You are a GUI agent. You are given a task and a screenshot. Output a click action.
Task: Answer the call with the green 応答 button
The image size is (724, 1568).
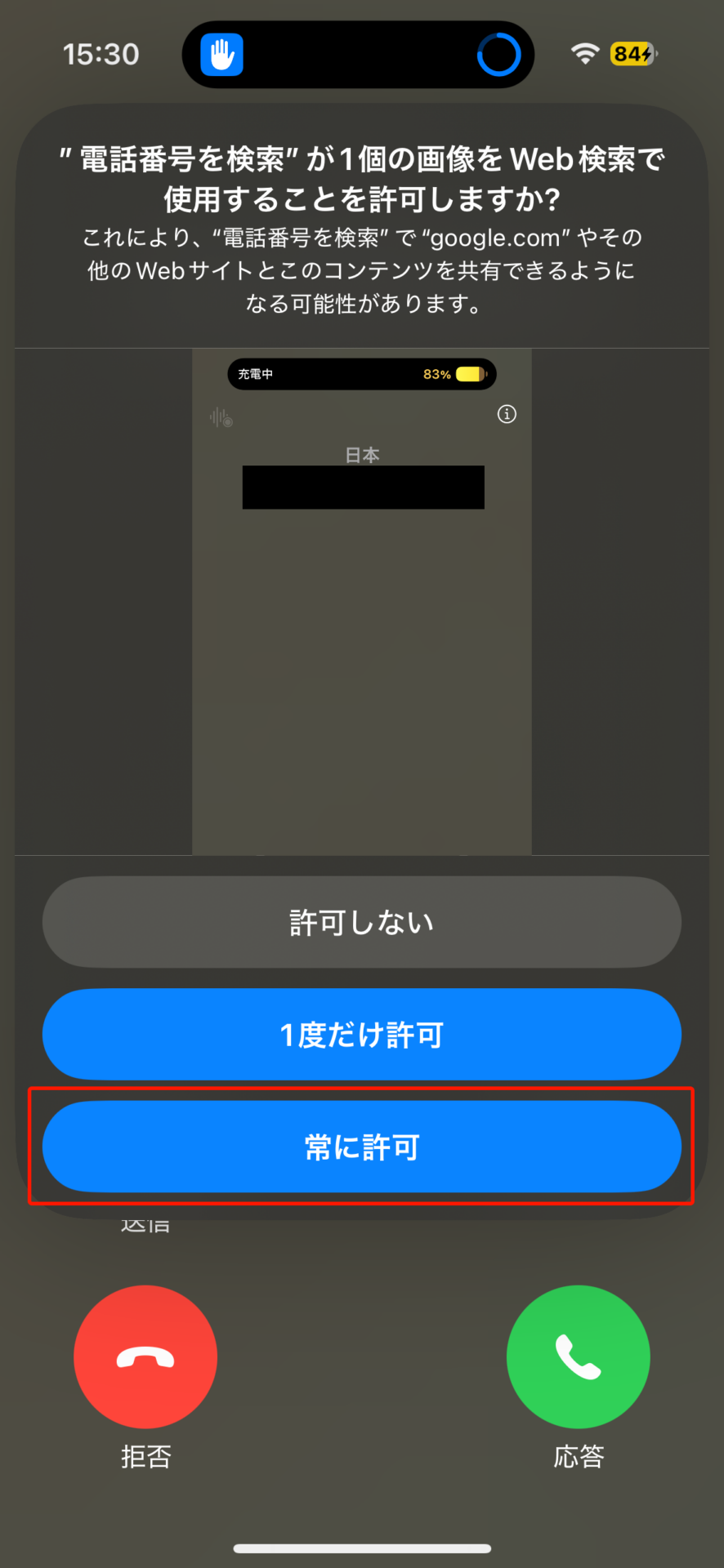click(x=578, y=1356)
